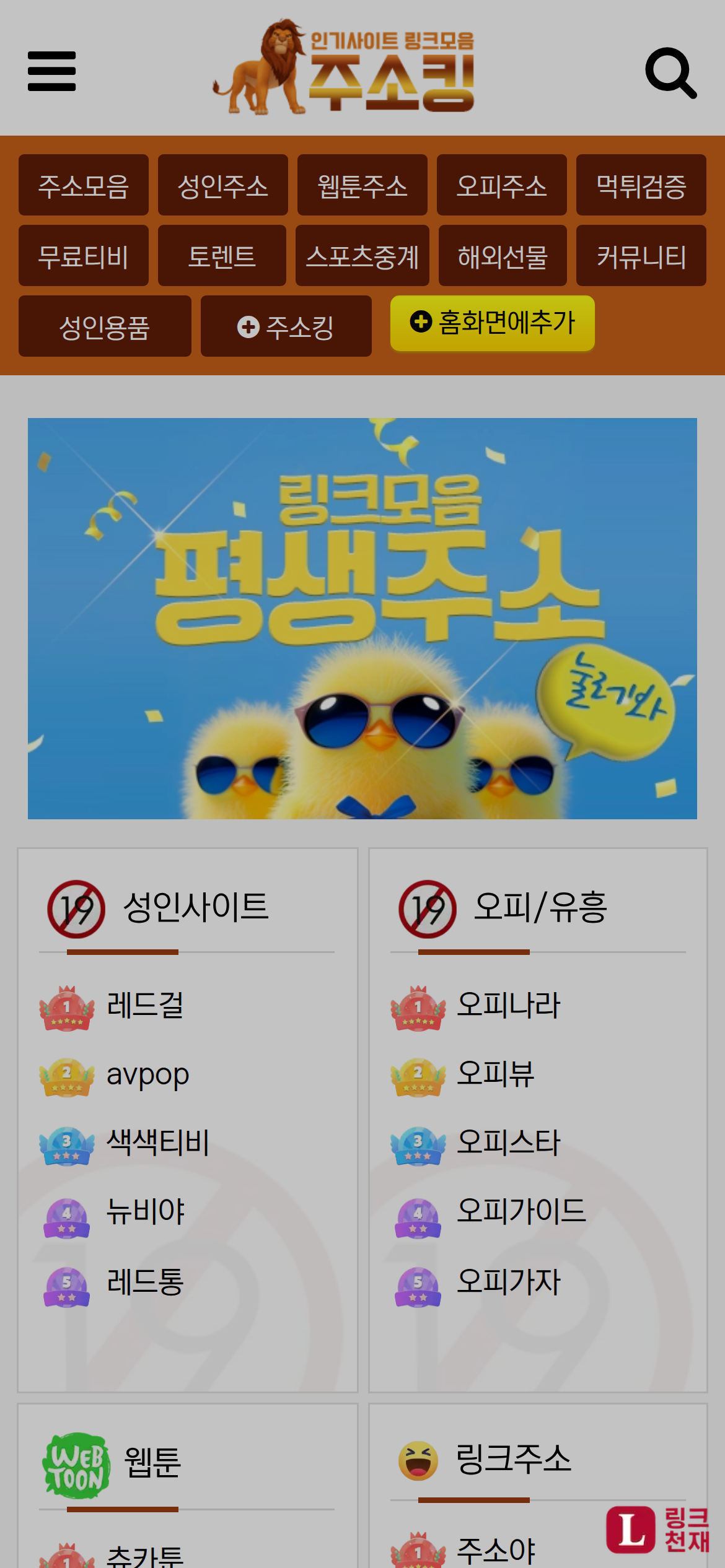Open the avpop link in list

[x=147, y=1075]
